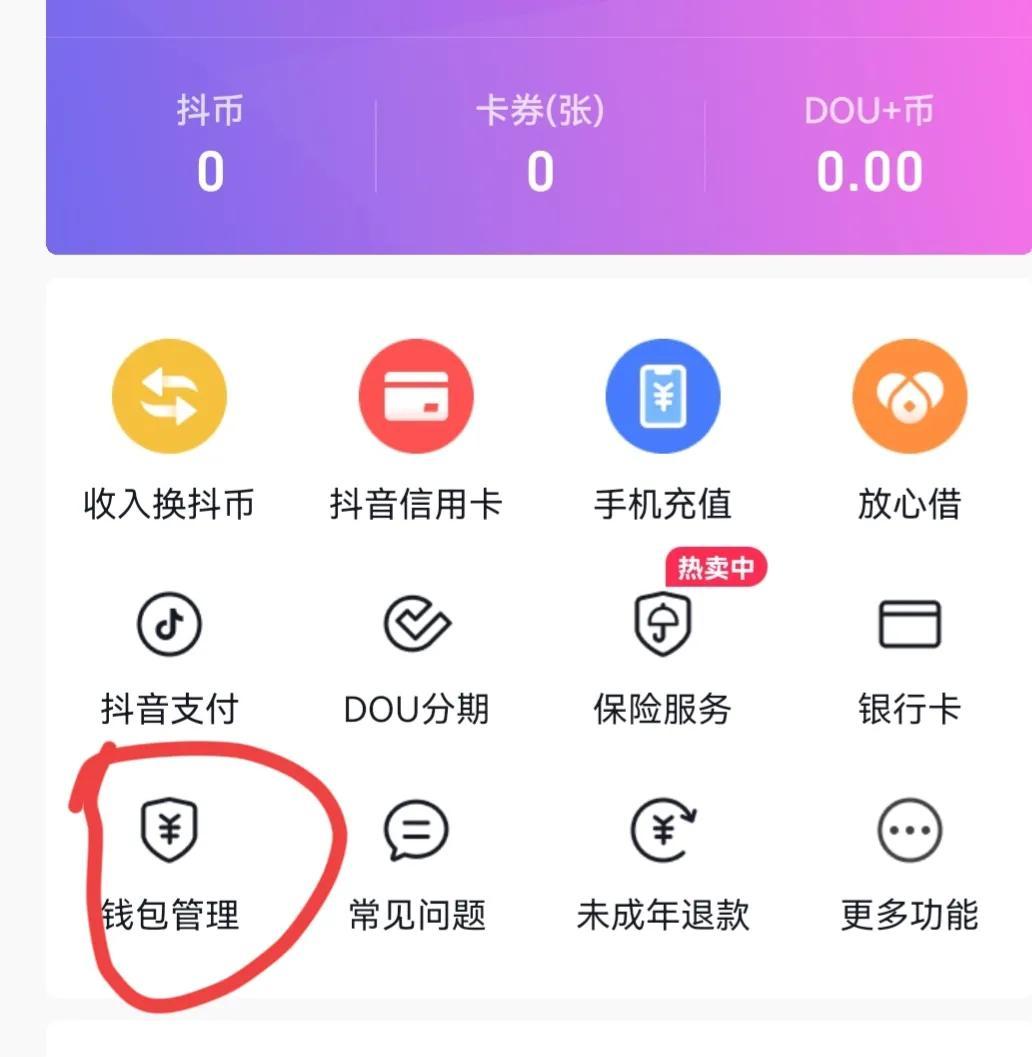View 抖币 coin balance
This screenshot has width=1032, height=1057.
[x=210, y=146]
